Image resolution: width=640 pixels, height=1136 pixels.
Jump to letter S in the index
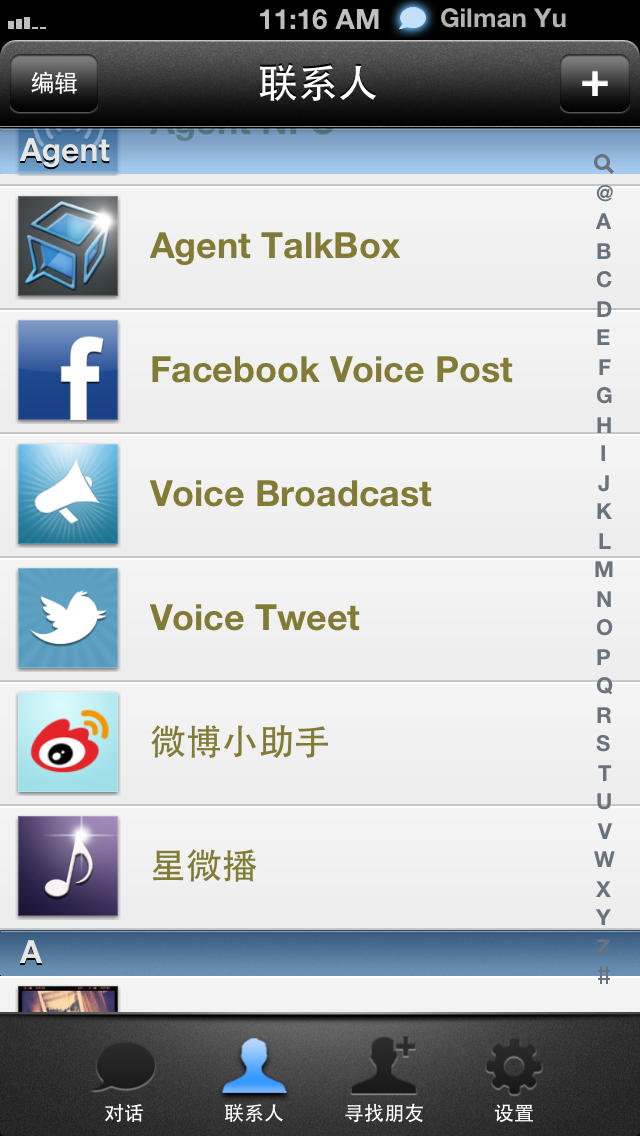[604, 743]
